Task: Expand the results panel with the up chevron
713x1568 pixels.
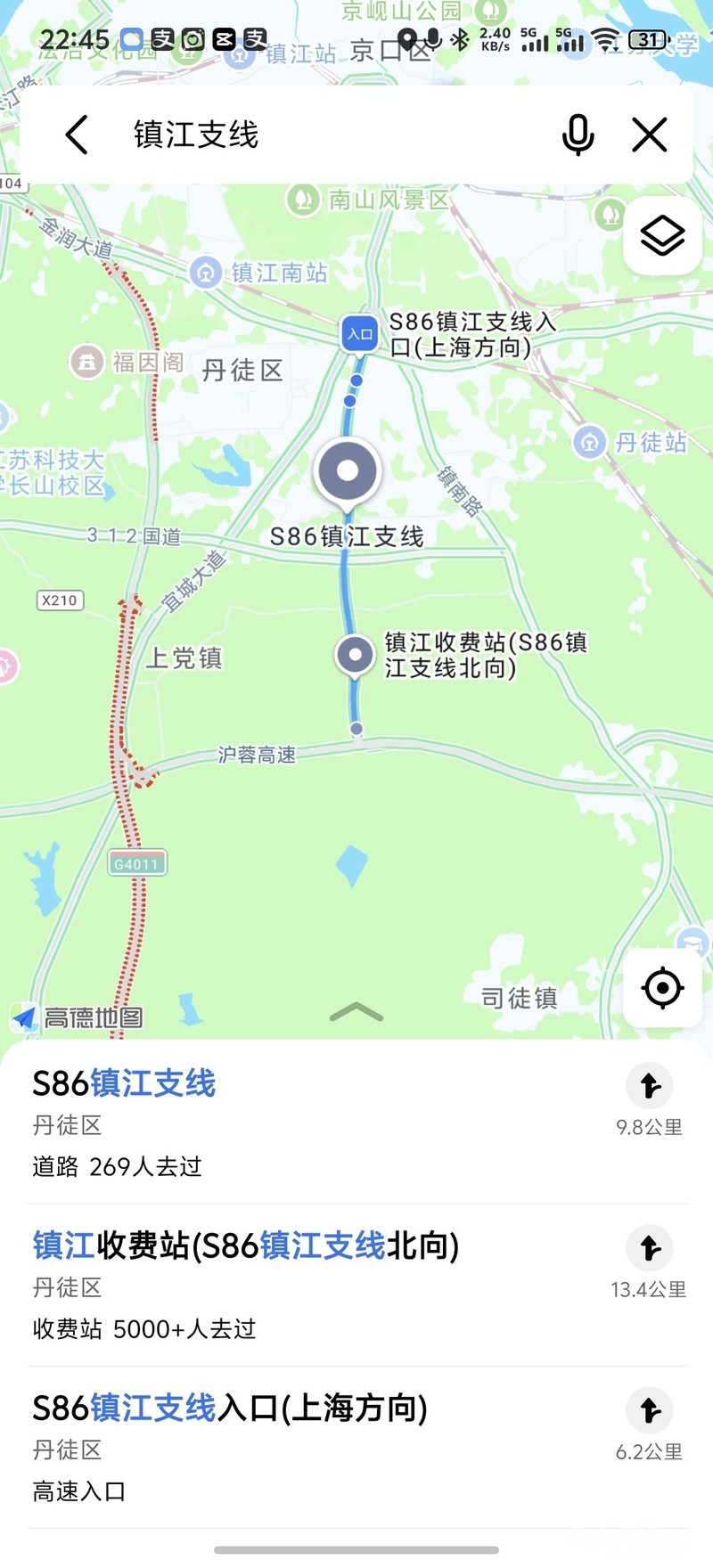Action: pos(356,1012)
